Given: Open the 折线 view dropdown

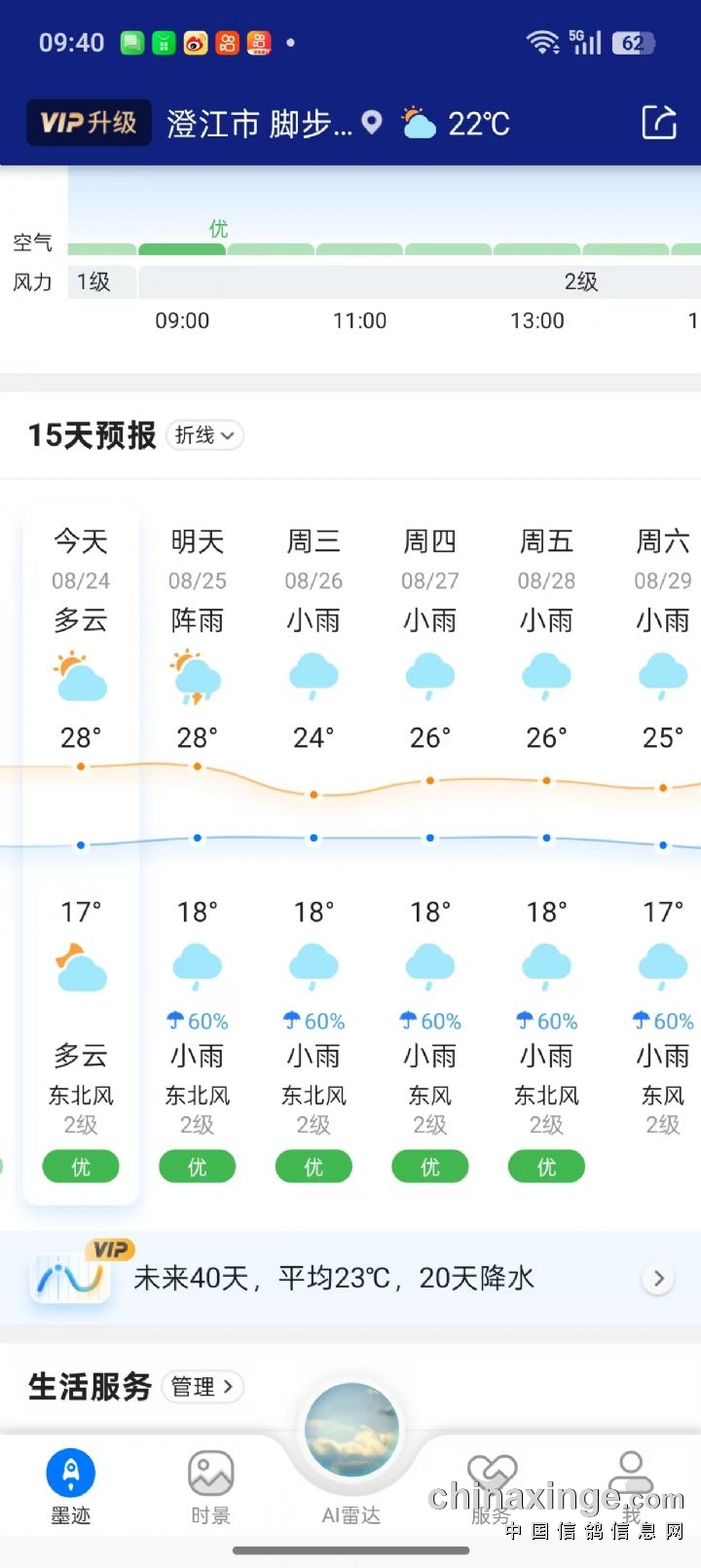Looking at the screenshot, I should 204,435.
